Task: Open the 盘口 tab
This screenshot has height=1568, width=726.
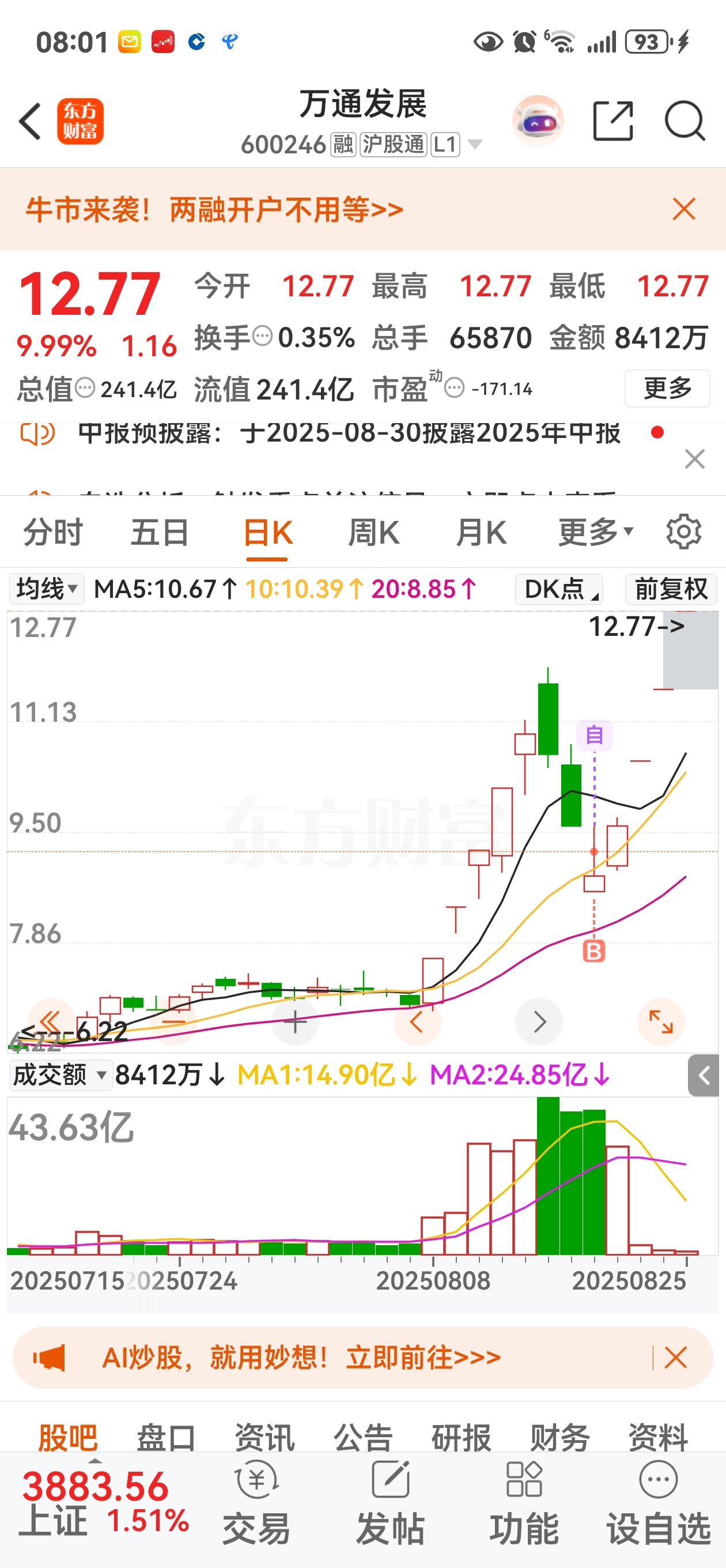Action: coord(165,1437)
